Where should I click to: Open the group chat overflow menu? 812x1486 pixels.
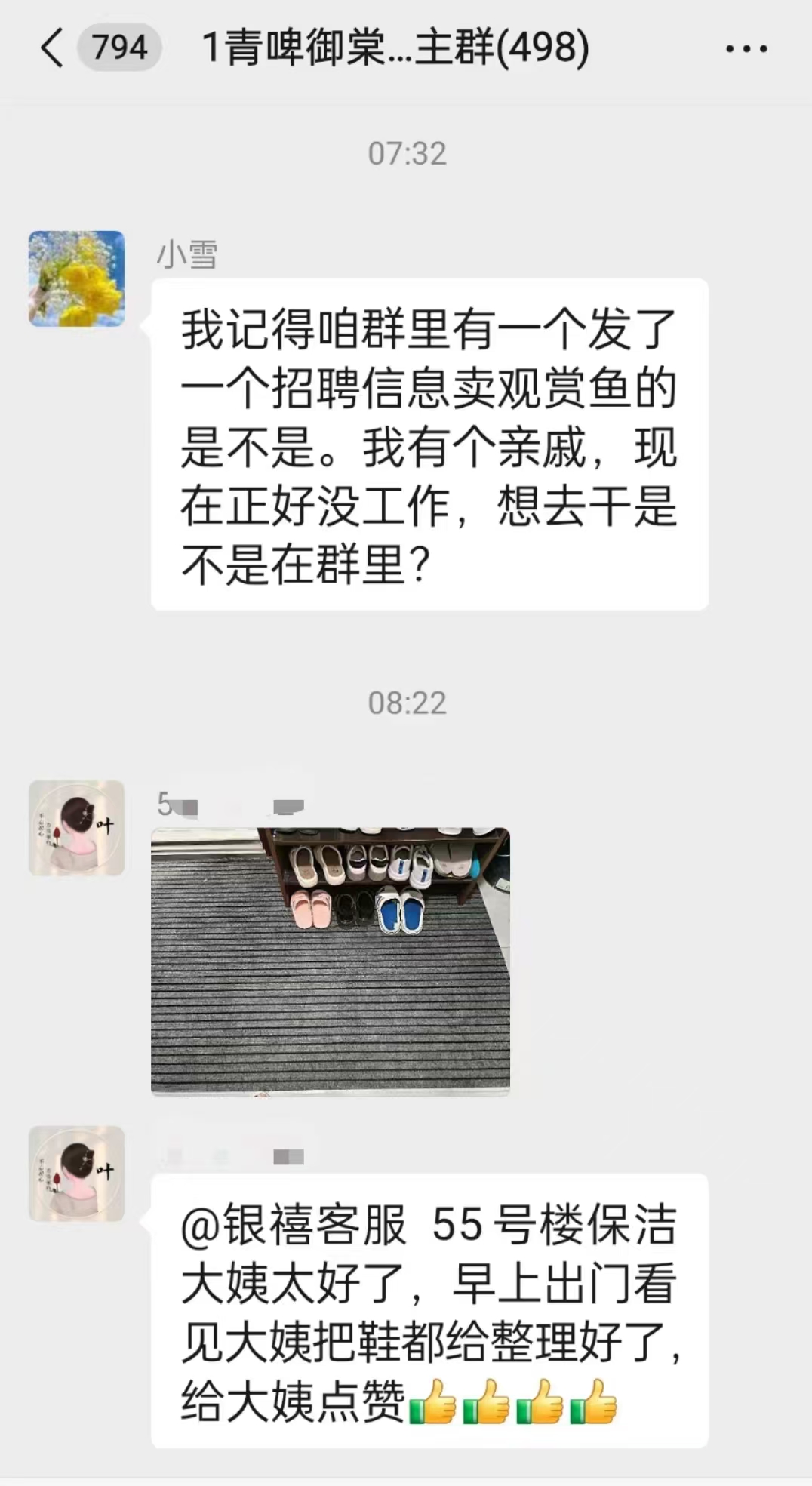(746, 49)
